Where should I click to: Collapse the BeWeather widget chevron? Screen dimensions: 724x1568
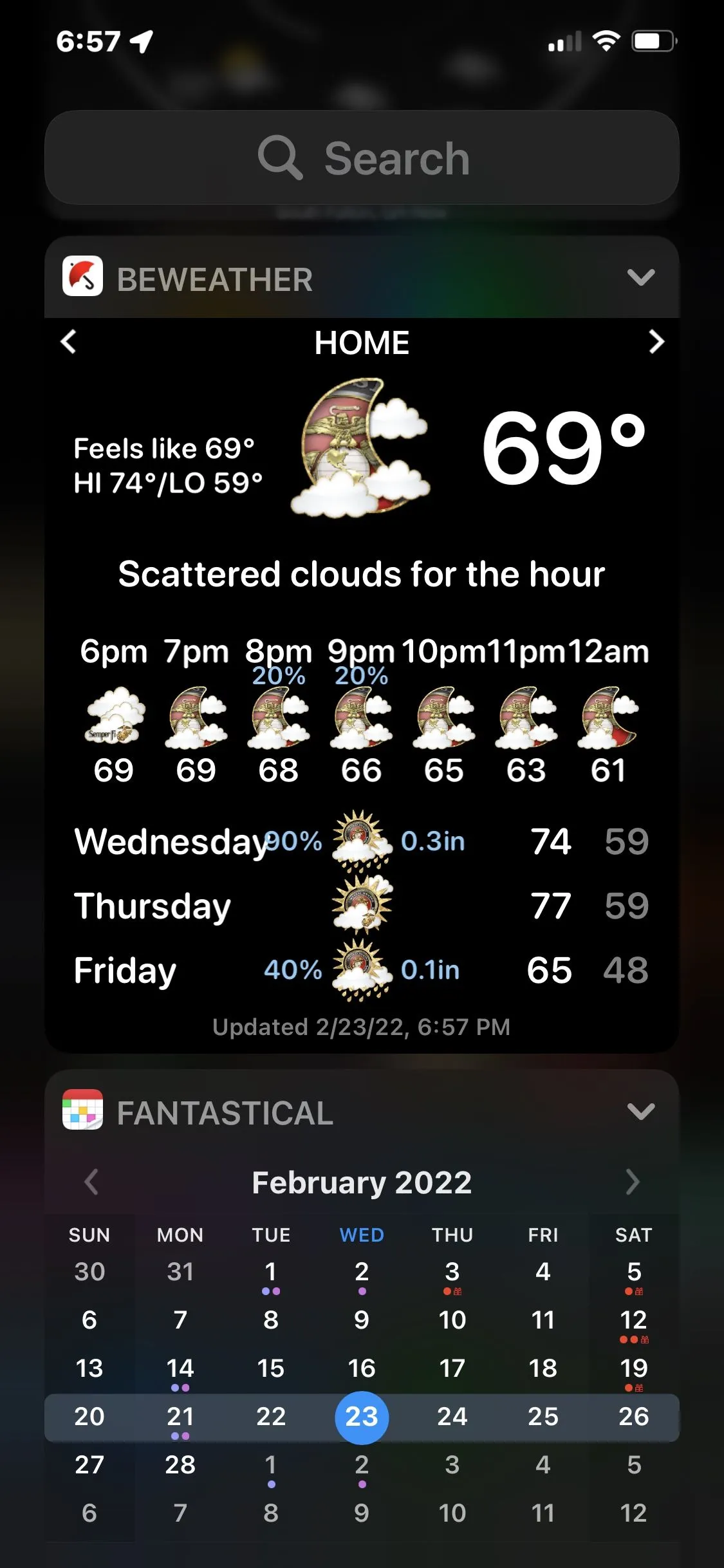[x=640, y=277]
